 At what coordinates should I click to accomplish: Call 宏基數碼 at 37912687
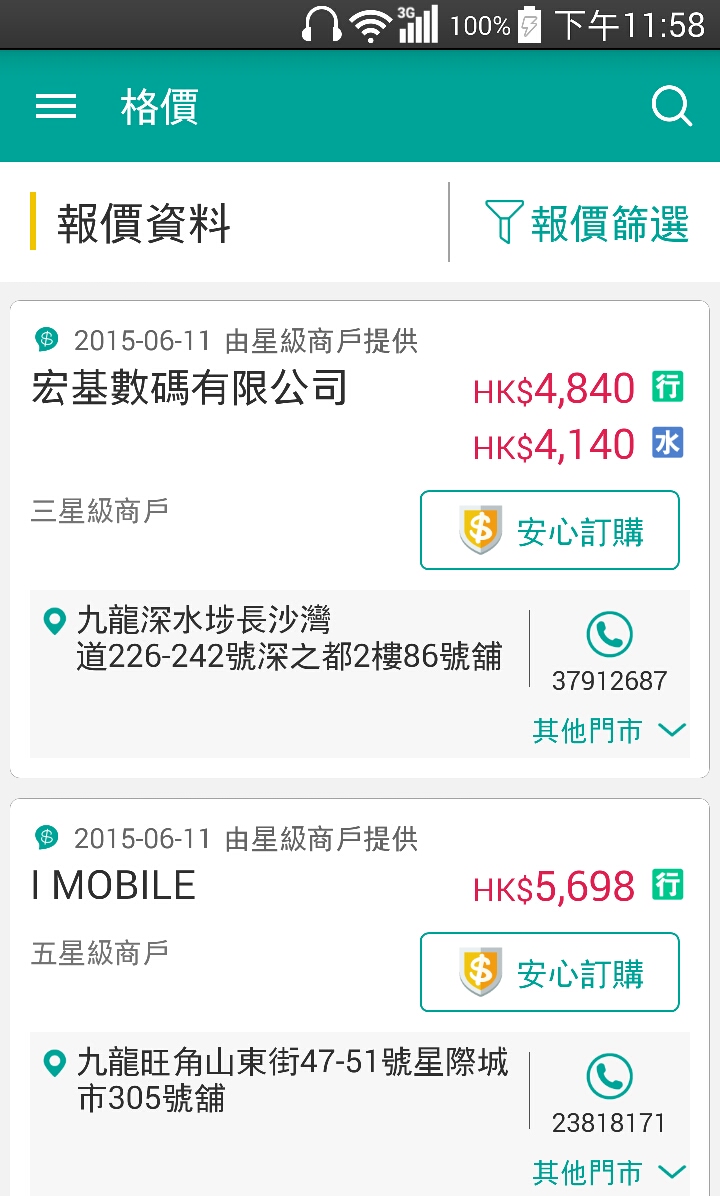(609, 652)
